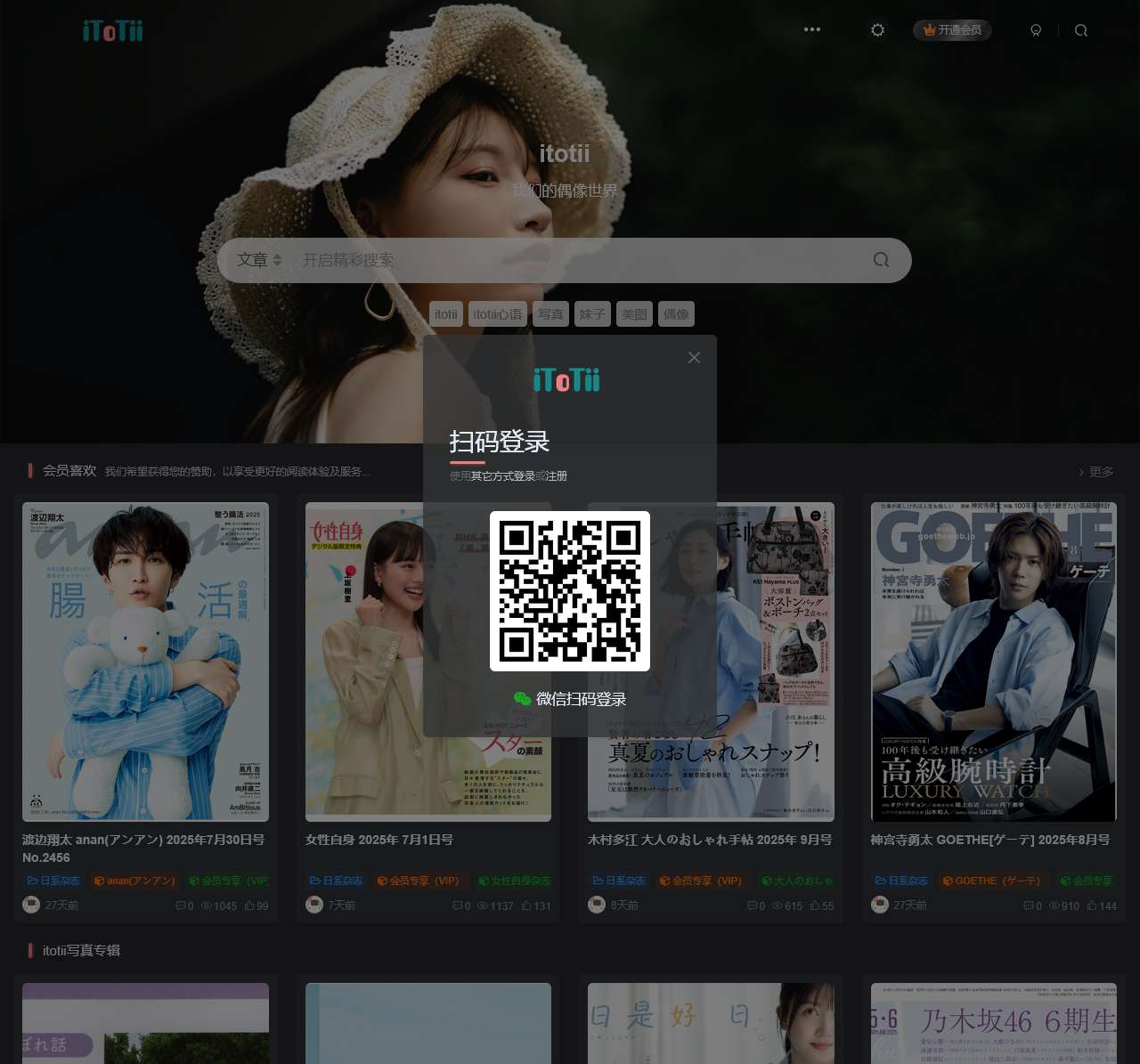This screenshot has height=1064, width=1140.
Task: Open the three-dot overflow menu
Action: (811, 29)
